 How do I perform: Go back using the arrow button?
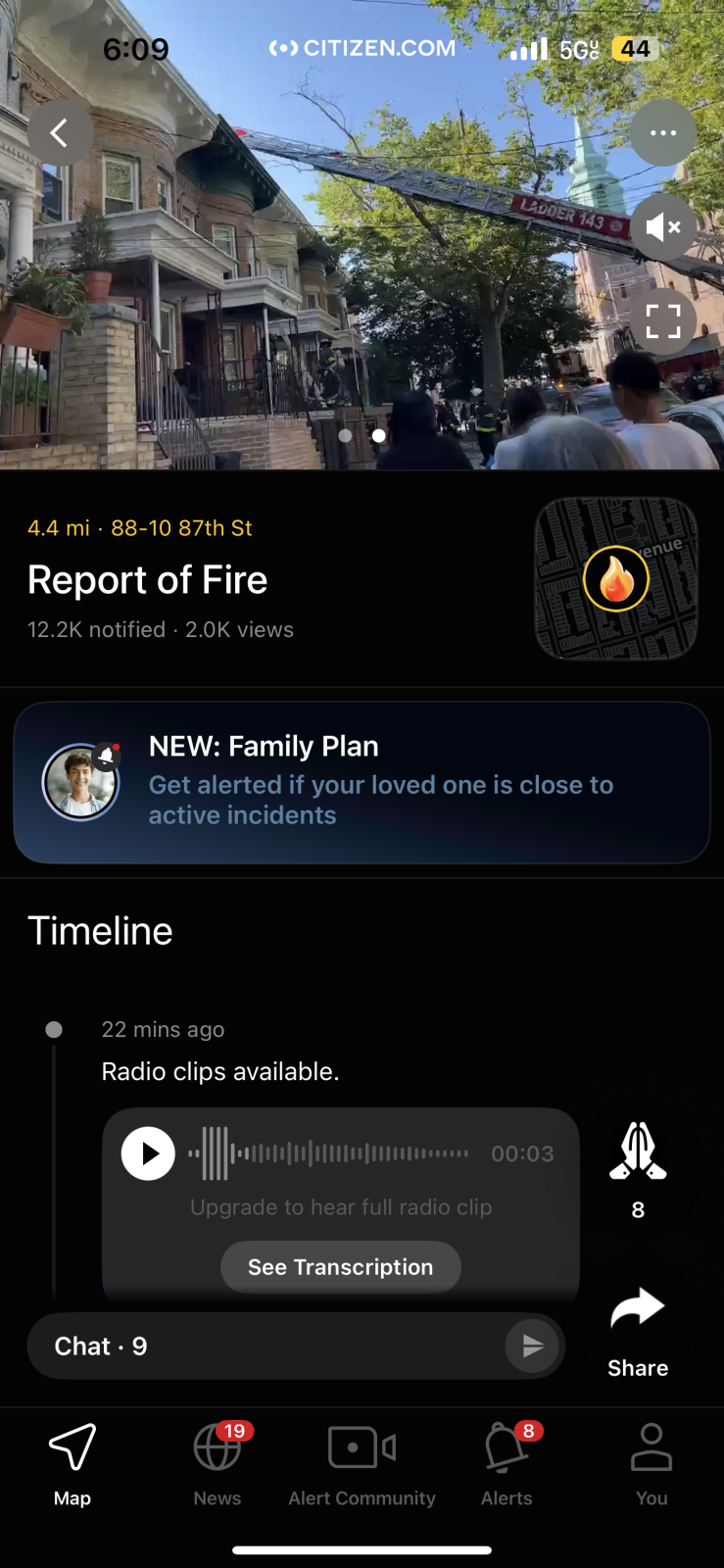click(60, 133)
